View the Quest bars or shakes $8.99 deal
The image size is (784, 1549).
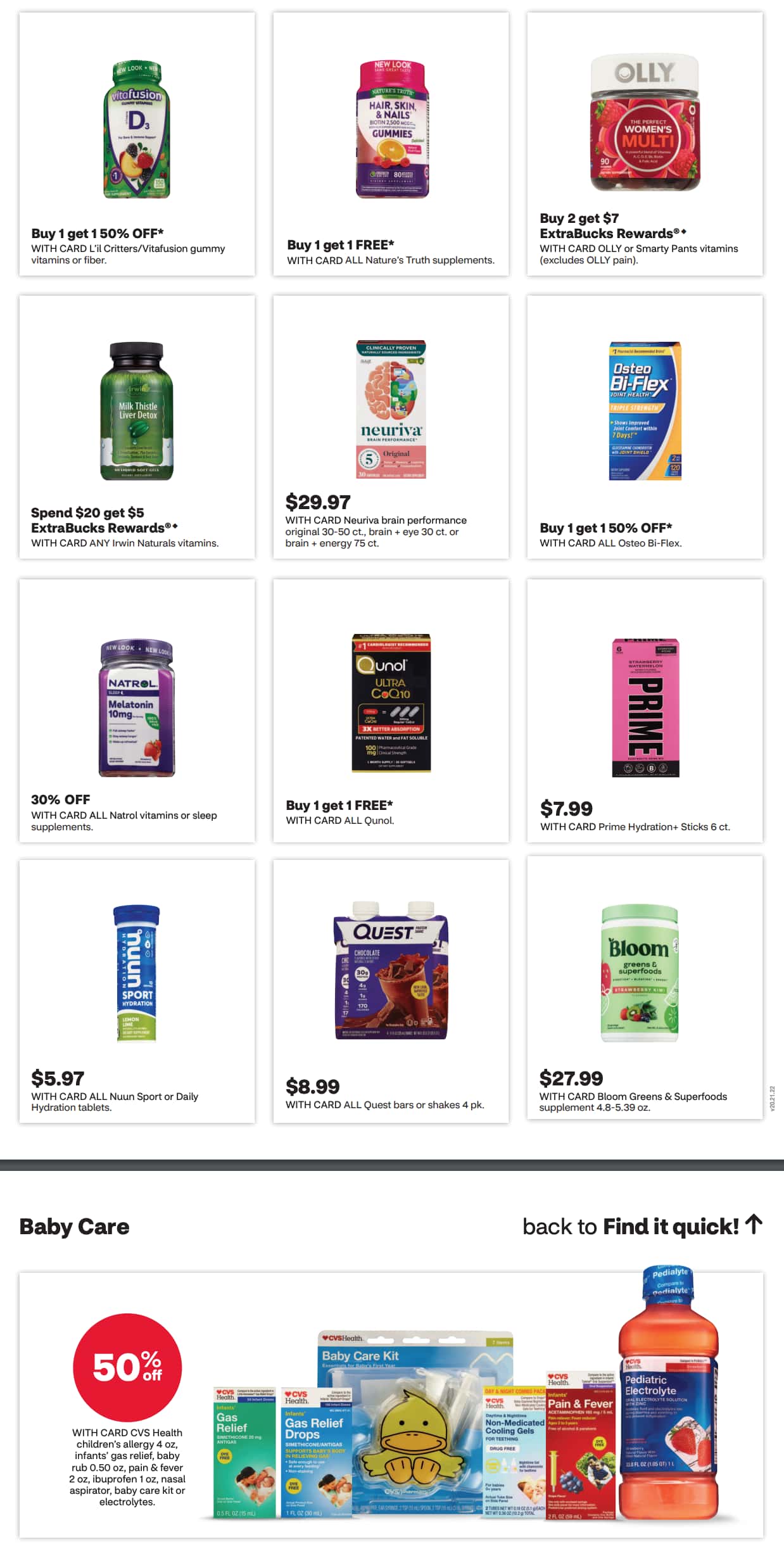pos(391,990)
